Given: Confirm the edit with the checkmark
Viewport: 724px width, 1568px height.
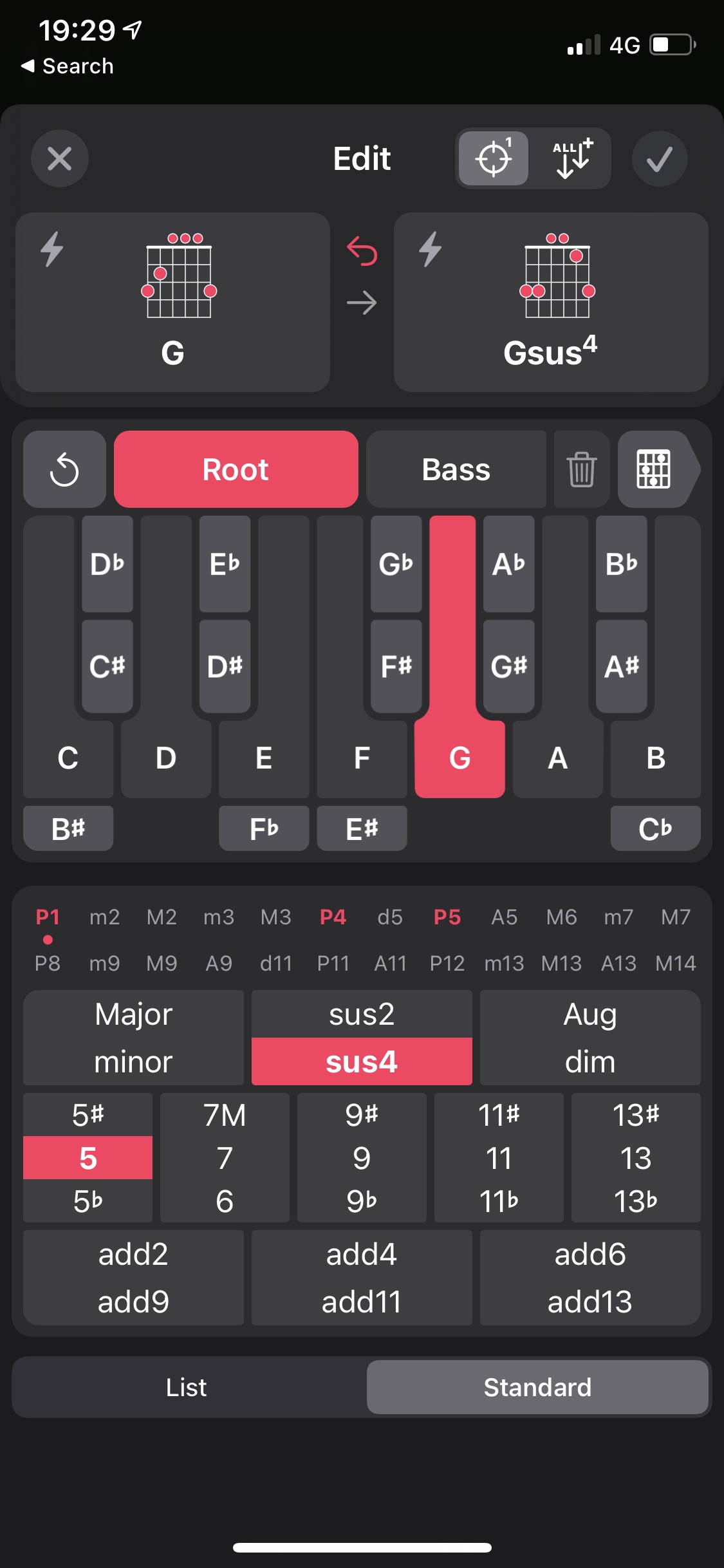Looking at the screenshot, I should [x=660, y=158].
